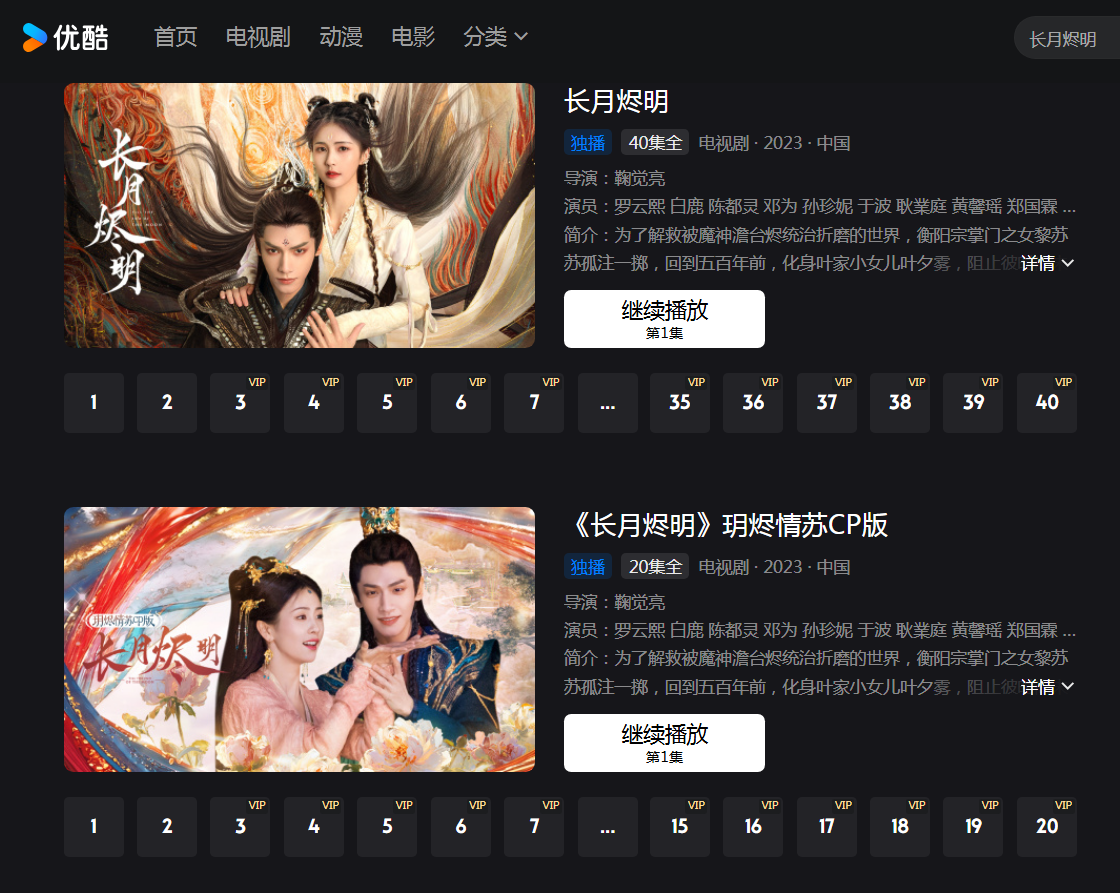Open the 首页 home tab
1120x893 pixels.
[175, 37]
